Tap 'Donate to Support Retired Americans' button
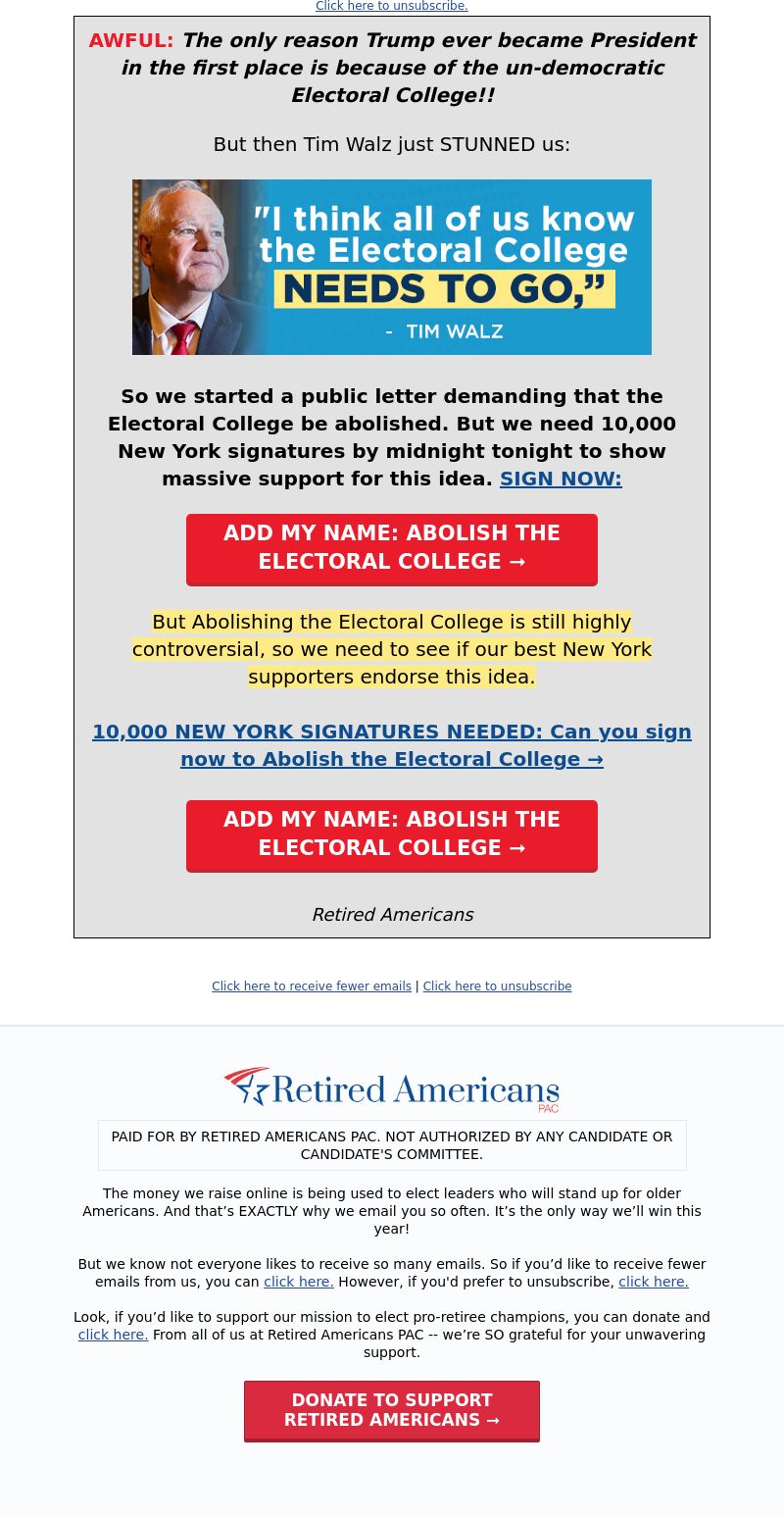This screenshot has width=784, height=1516. [x=392, y=1411]
